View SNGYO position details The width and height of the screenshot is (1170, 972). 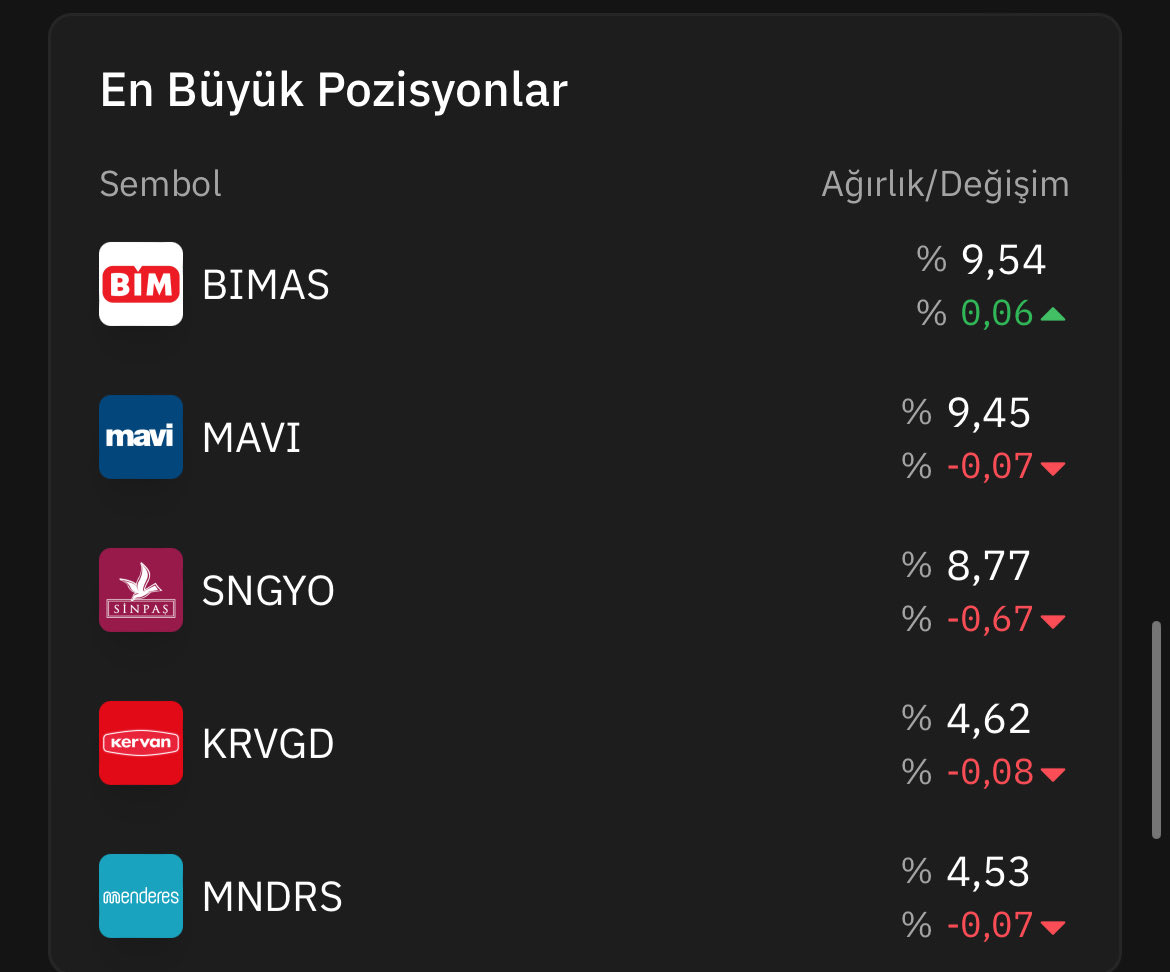coord(268,591)
